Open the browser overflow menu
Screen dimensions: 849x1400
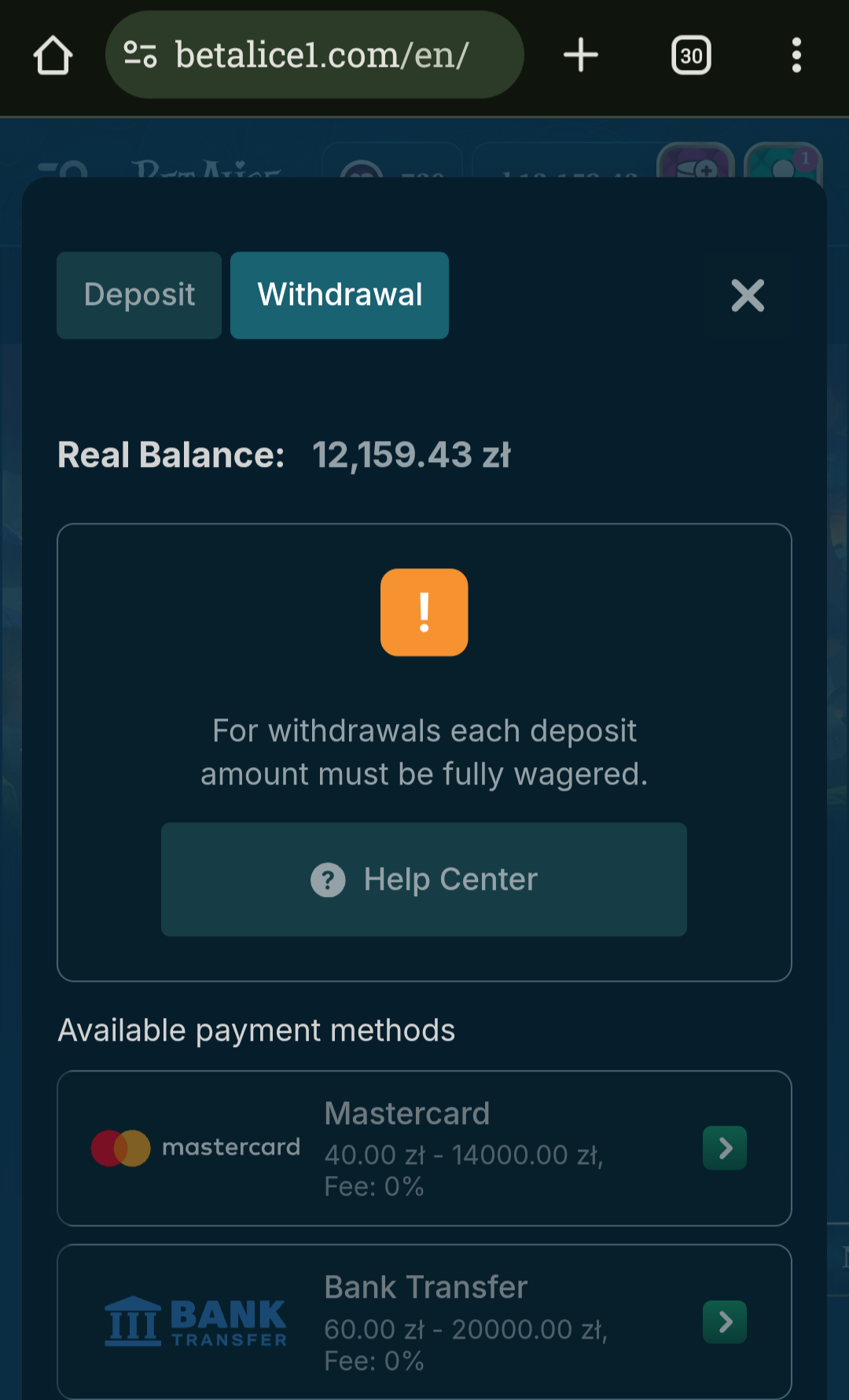(796, 55)
